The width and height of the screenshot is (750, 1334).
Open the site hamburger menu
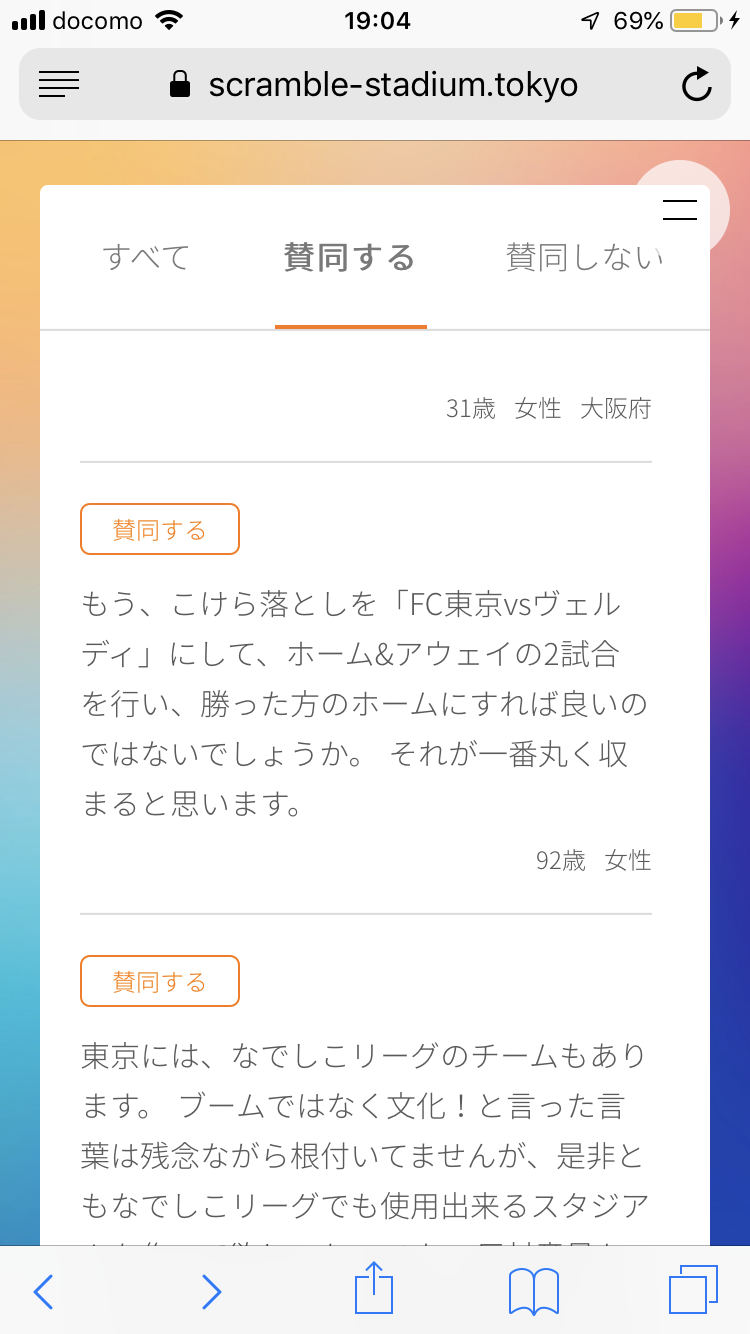[x=680, y=210]
